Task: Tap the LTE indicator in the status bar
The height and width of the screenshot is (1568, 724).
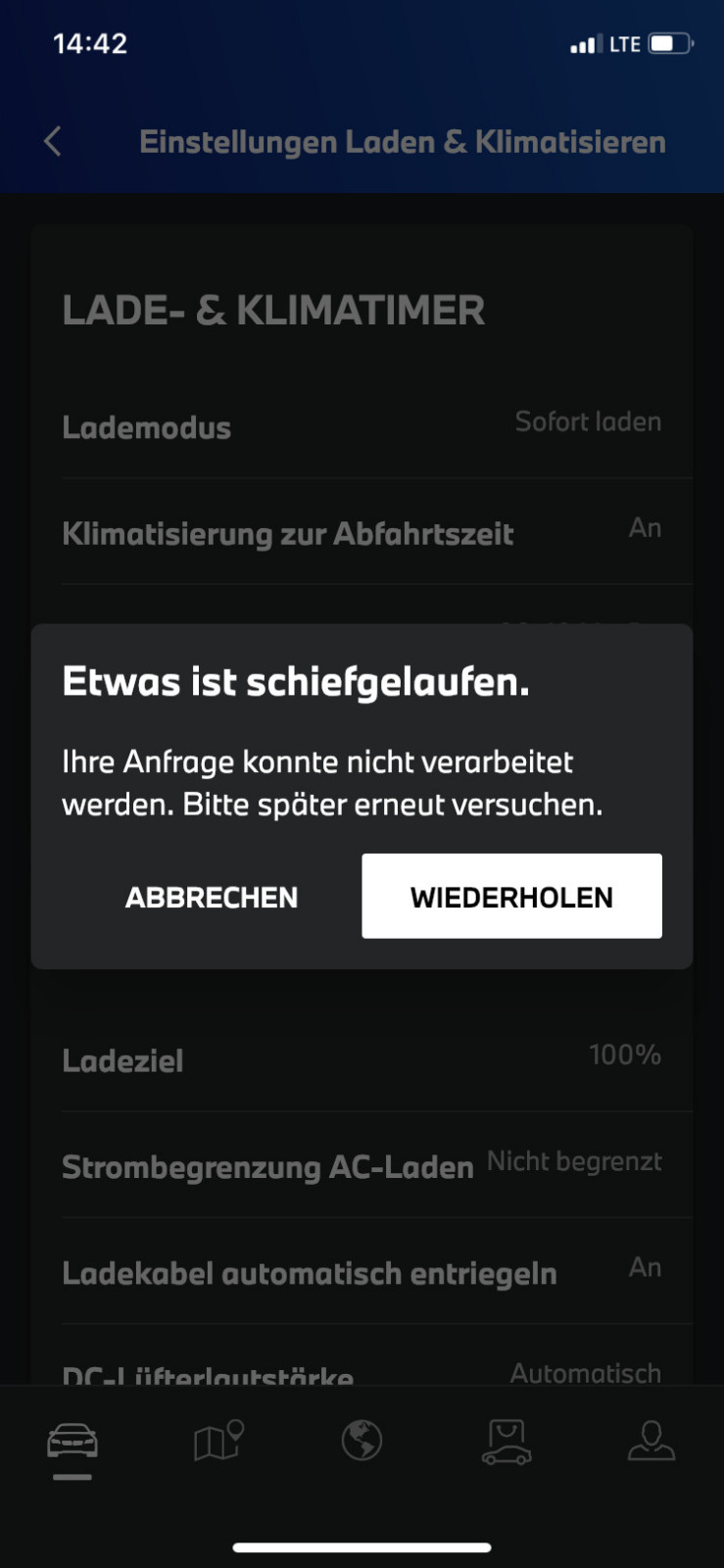Action: (622, 43)
